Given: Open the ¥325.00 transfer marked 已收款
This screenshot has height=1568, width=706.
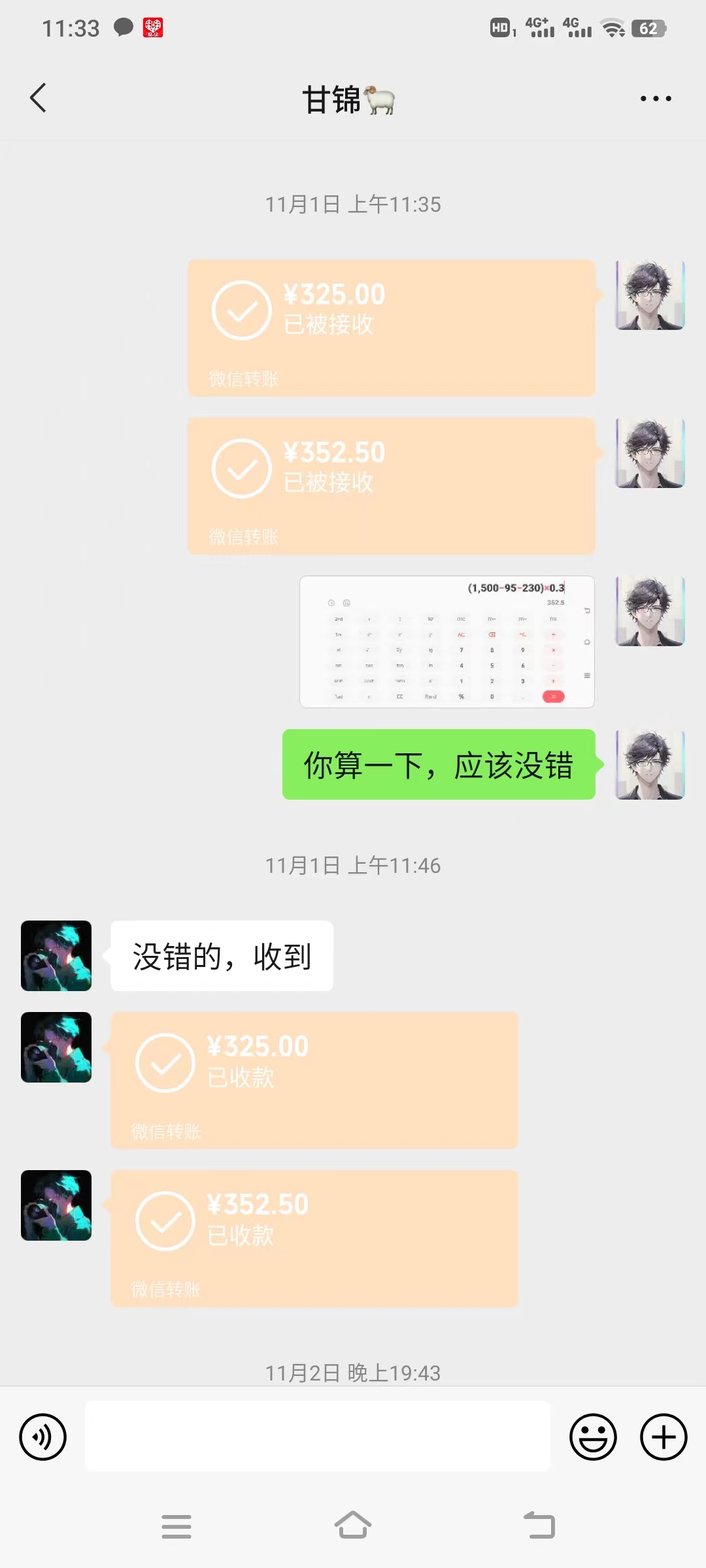Looking at the screenshot, I should click(314, 1080).
